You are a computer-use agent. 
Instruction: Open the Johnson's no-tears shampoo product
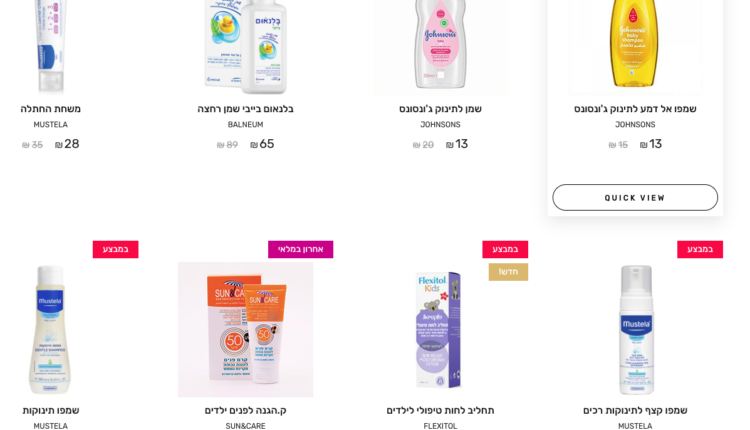(635, 45)
